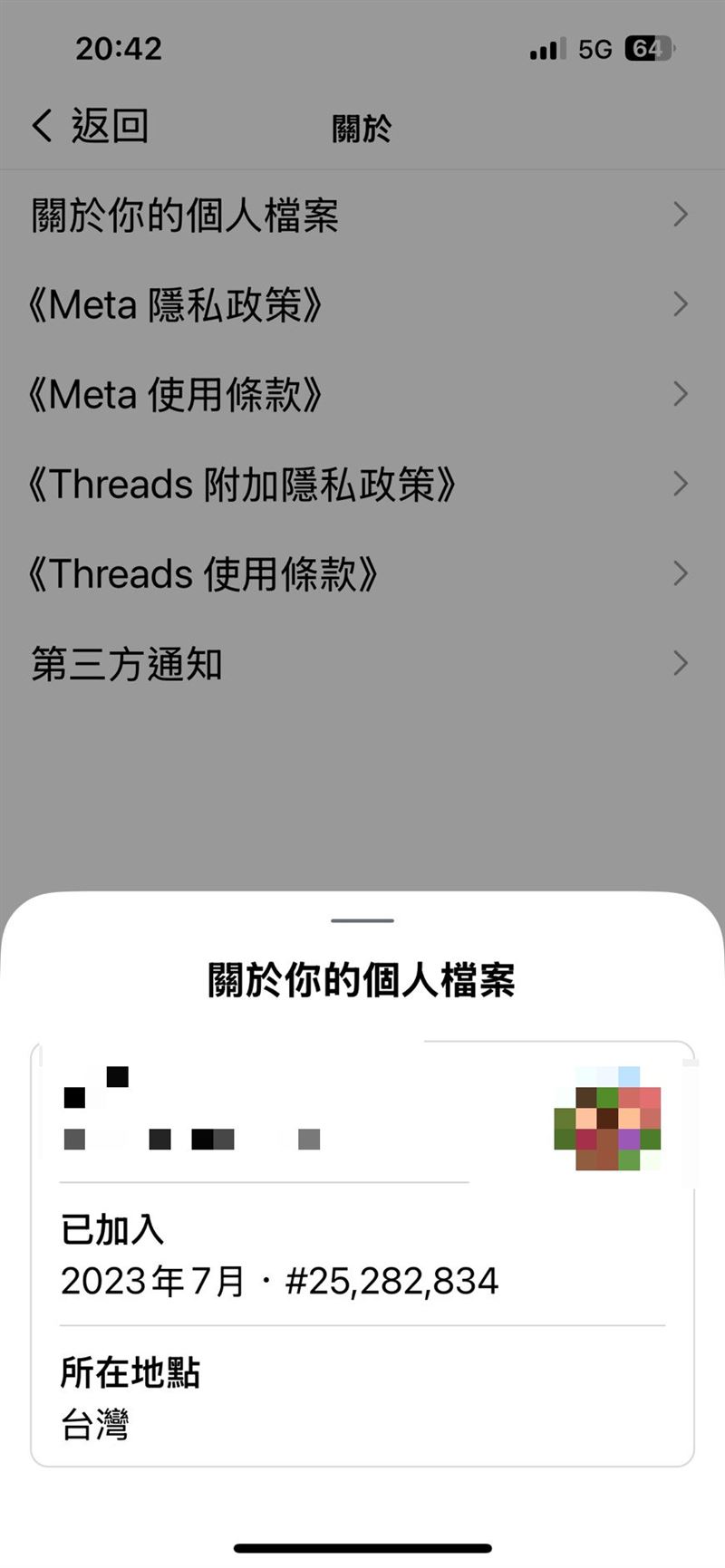
Task: Tap the sheet drag handle bar
Action: coord(361,920)
